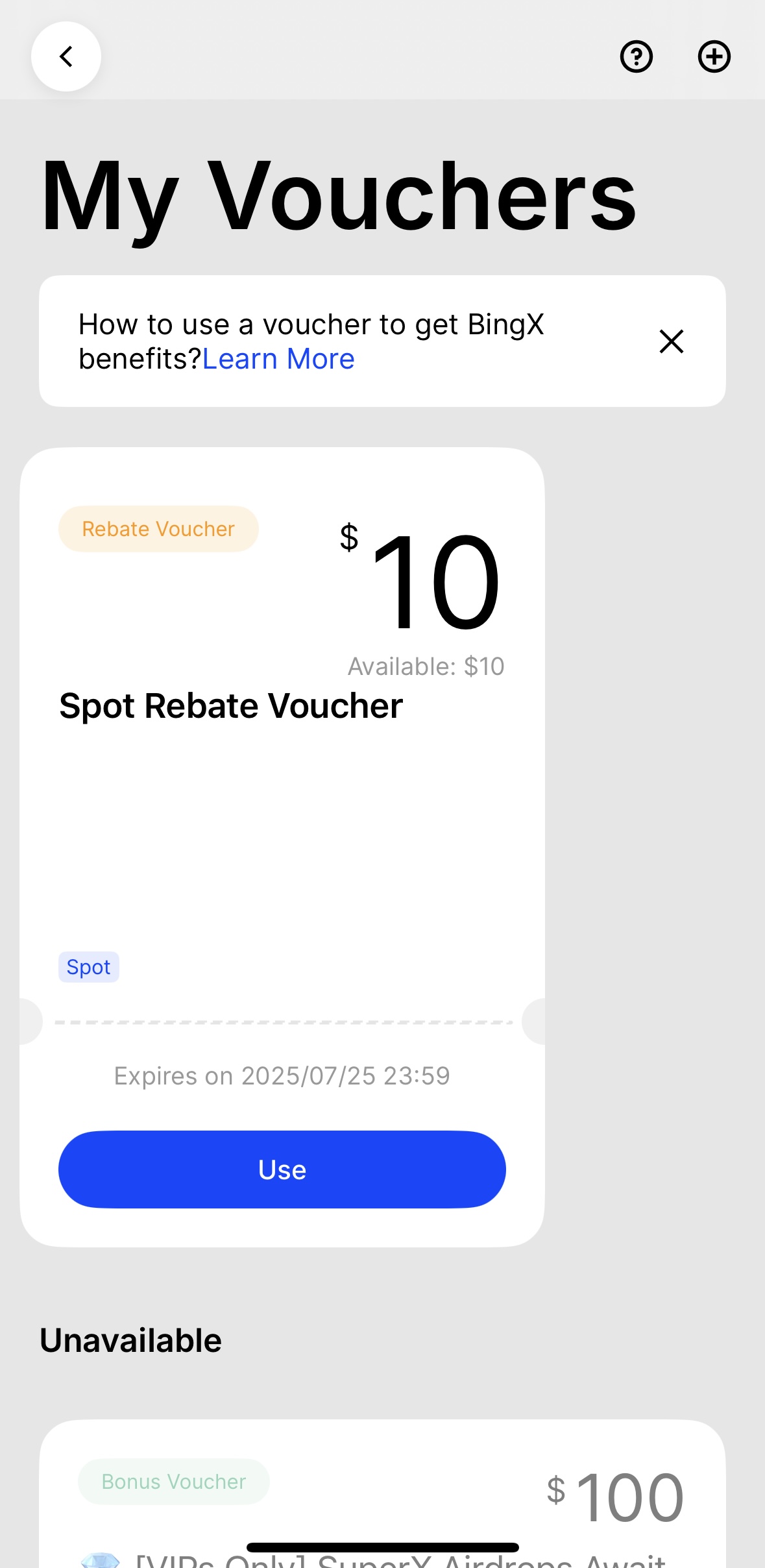Tap the plus icon to redeem a voucher

pyautogui.click(x=714, y=56)
